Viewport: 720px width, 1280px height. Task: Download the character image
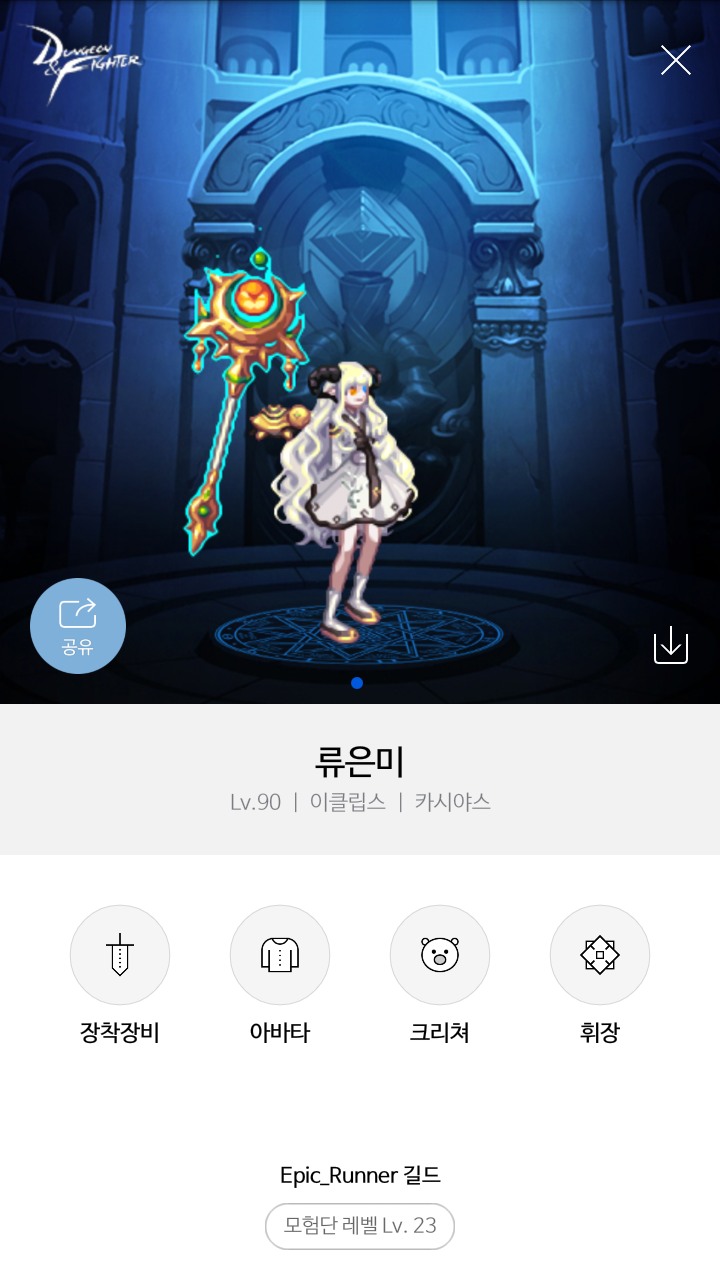(x=671, y=645)
